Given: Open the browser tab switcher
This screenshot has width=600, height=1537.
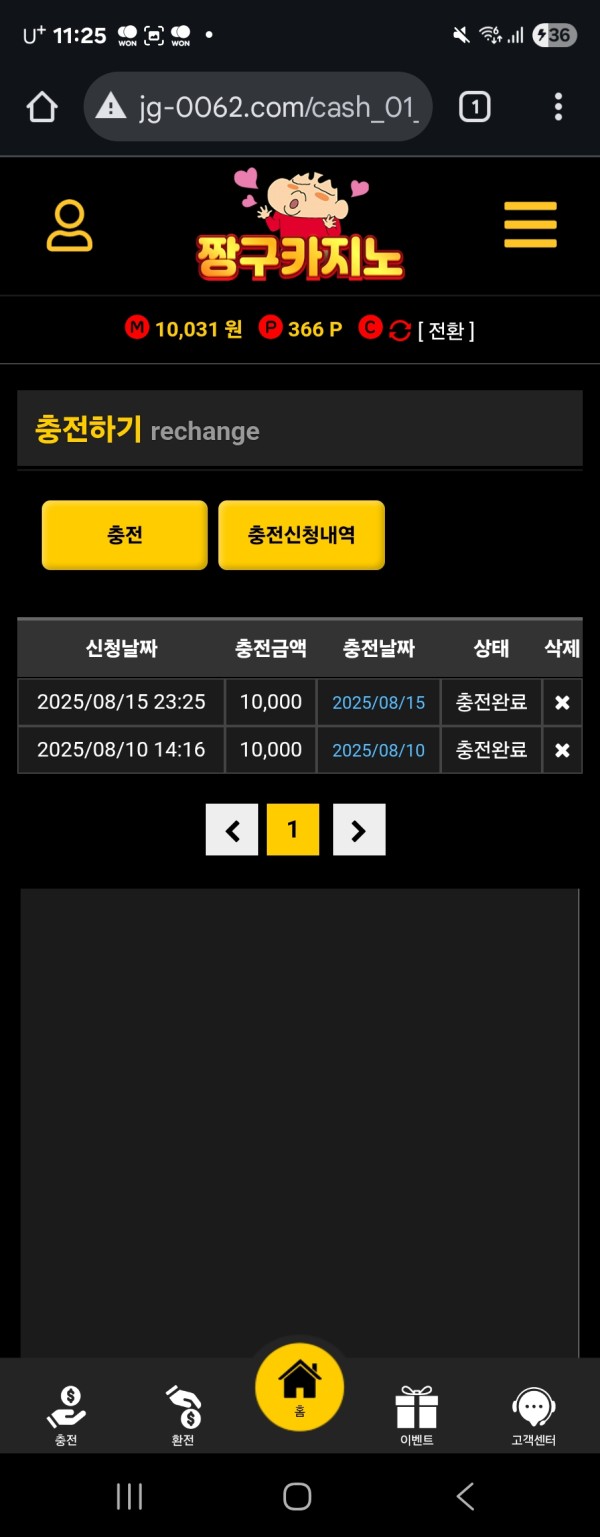Looking at the screenshot, I should tap(474, 107).
